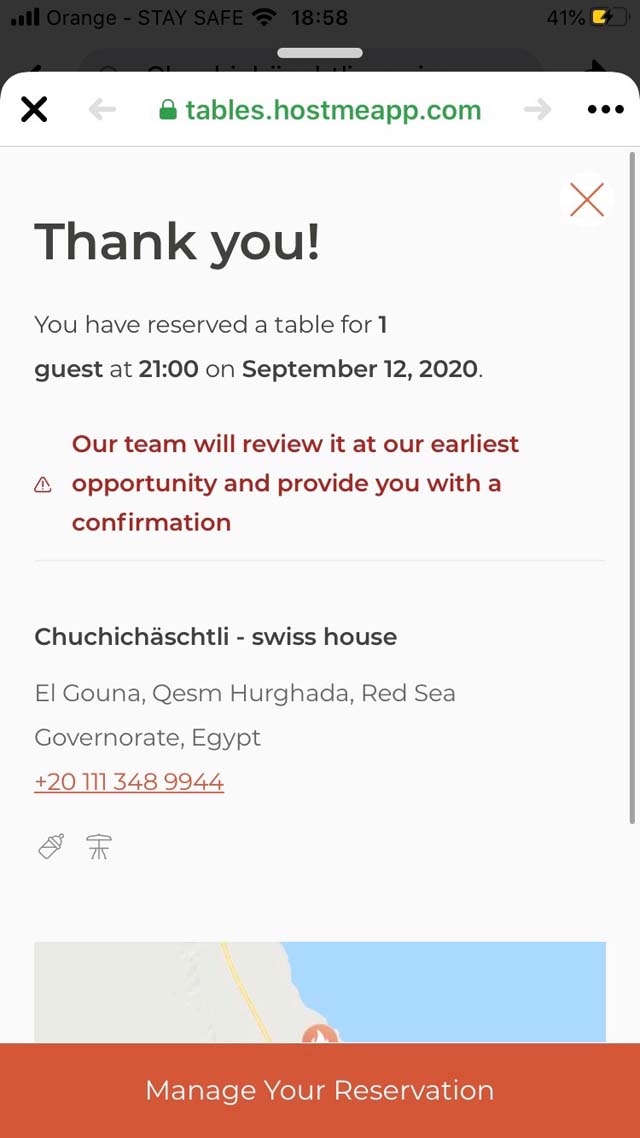Close the in-app browser with the black X
Image resolution: width=640 pixels, height=1138 pixels.
(x=34, y=110)
